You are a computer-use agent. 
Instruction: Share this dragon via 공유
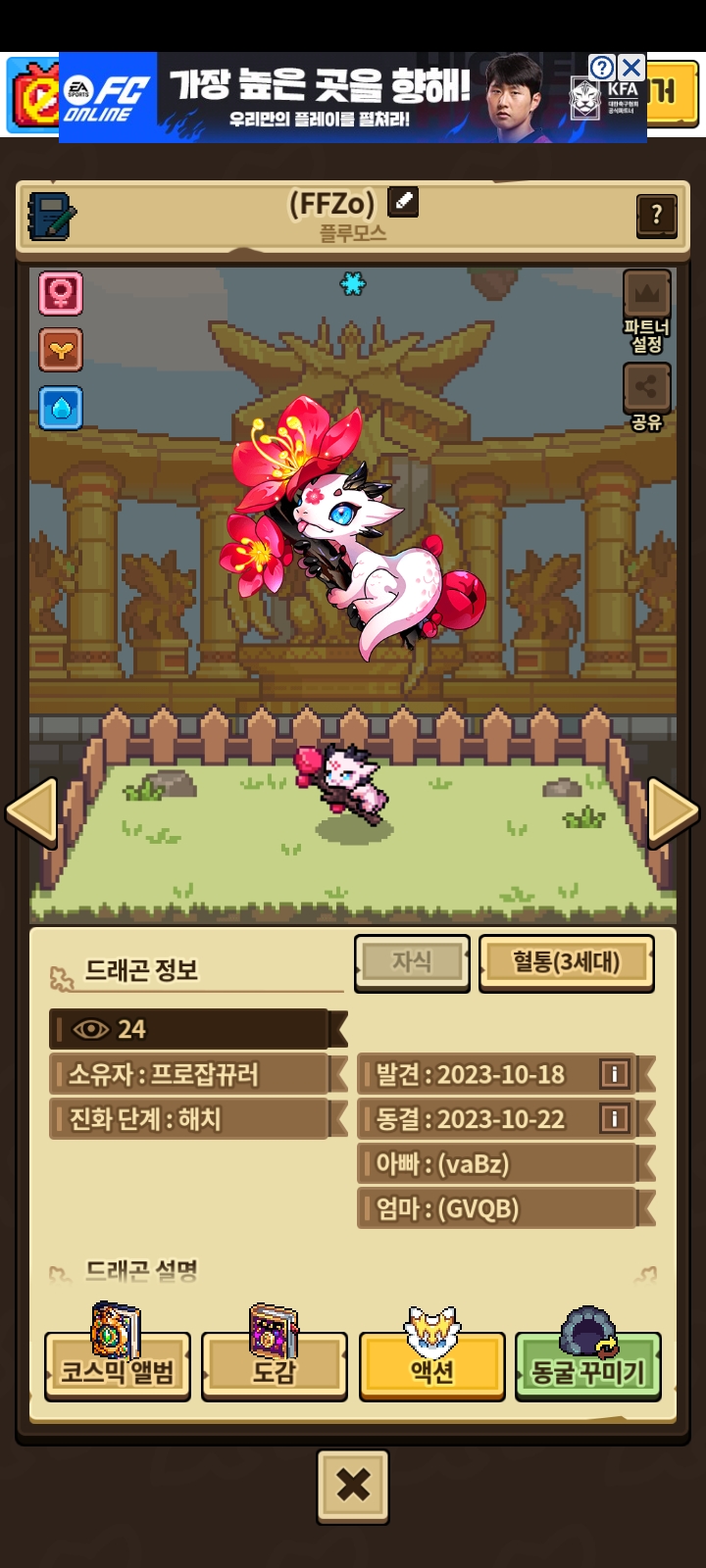pos(646,388)
